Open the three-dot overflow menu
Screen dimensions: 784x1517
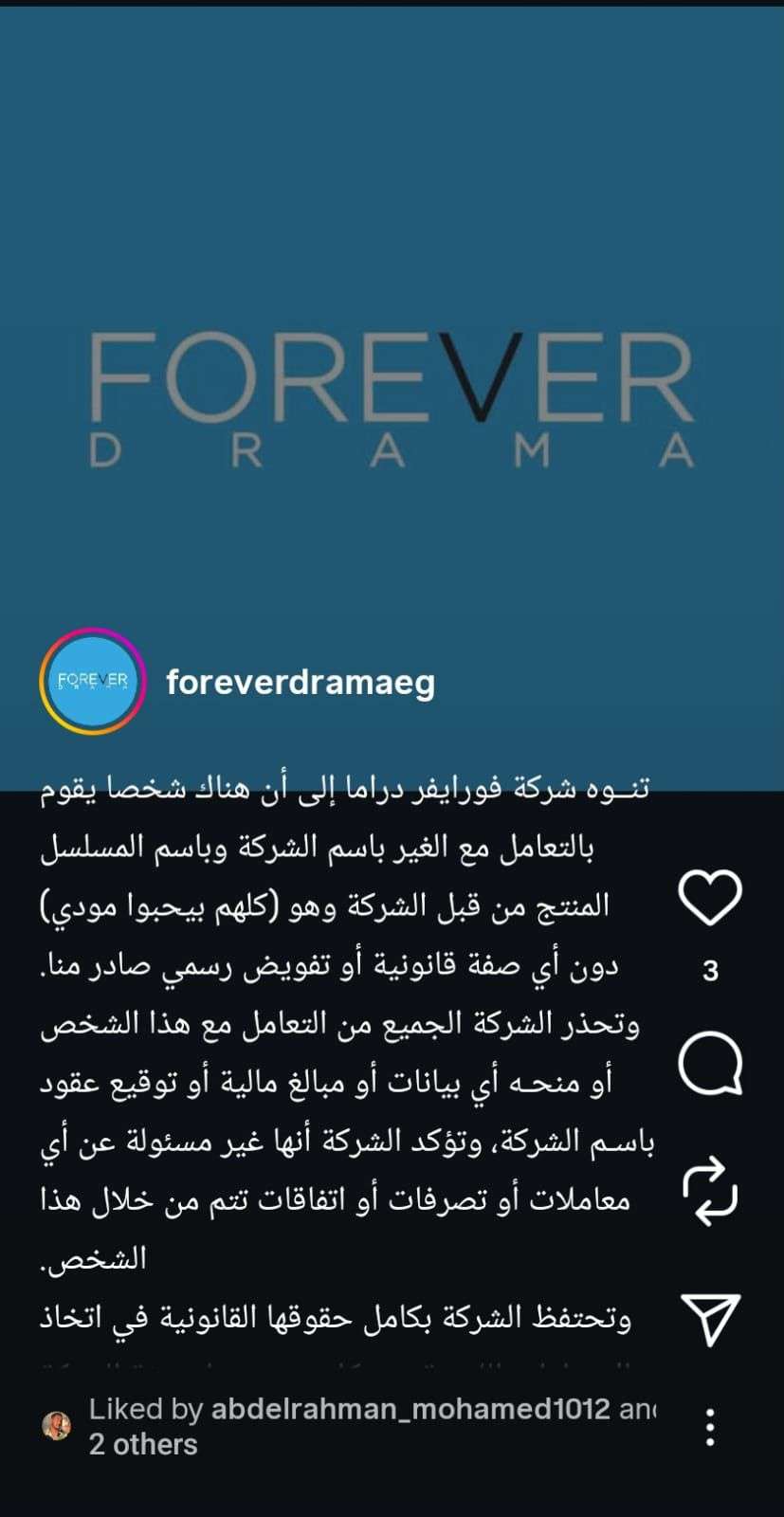click(x=710, y=1427)
